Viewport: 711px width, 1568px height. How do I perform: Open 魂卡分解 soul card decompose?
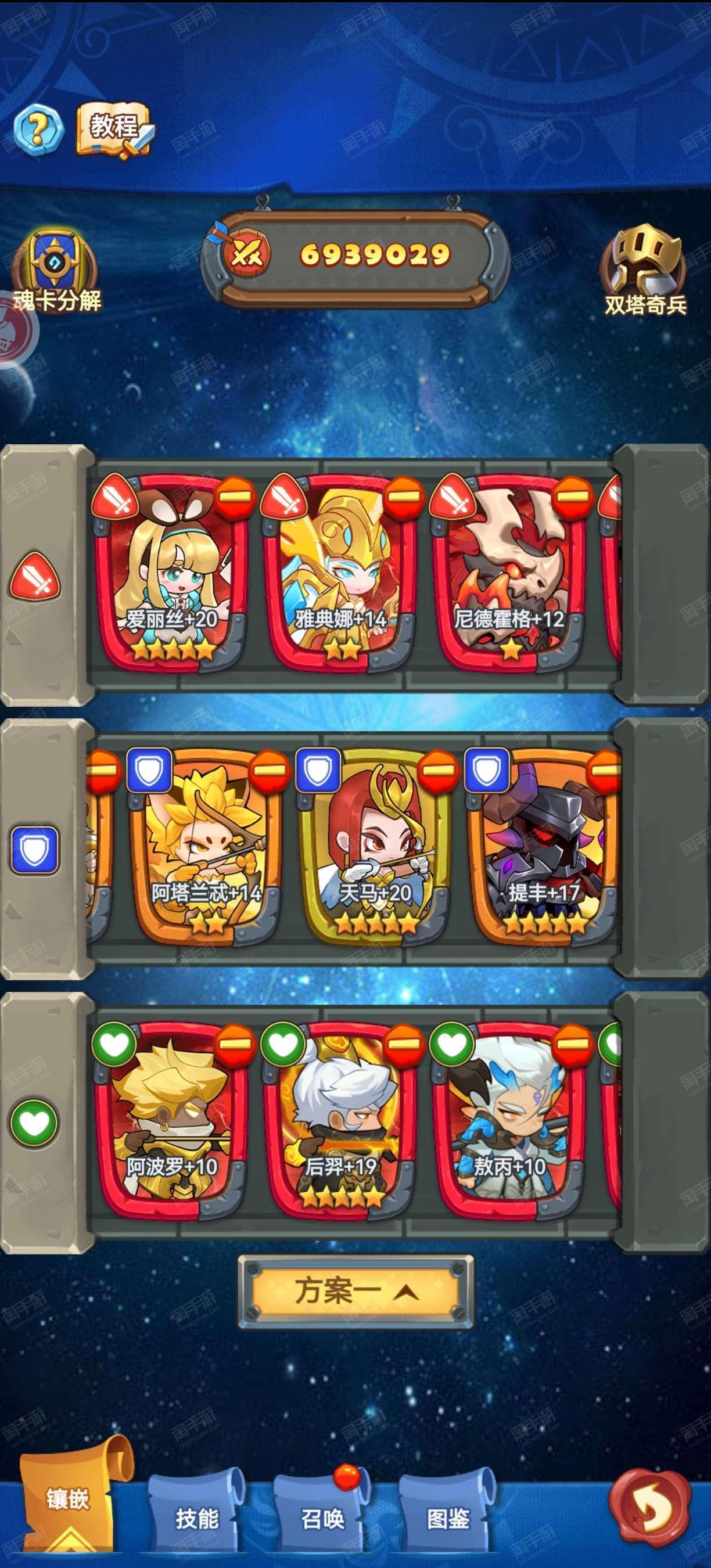[56, 272]
